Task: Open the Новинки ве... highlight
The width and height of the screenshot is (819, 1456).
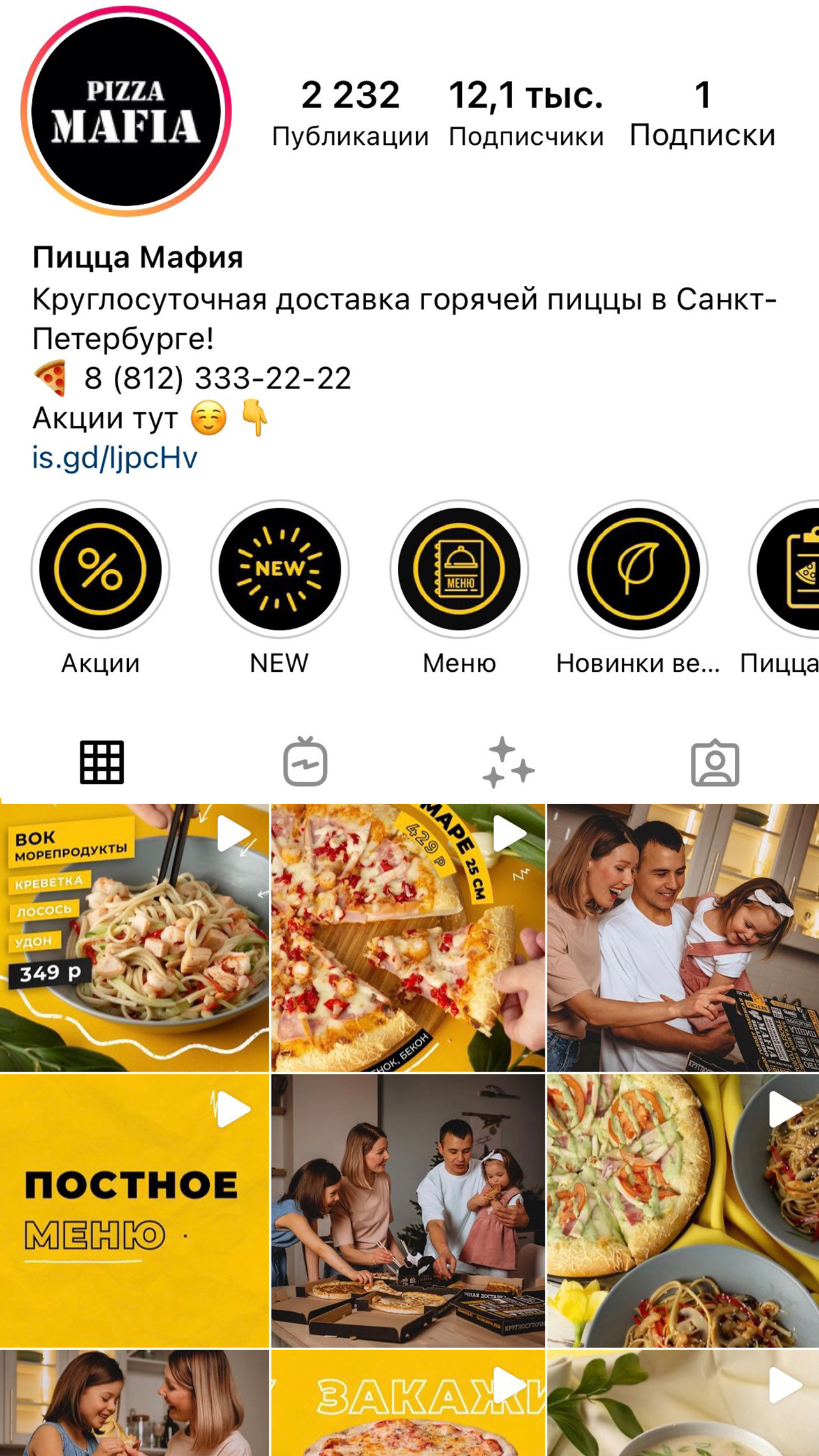Action: [638, 569]
